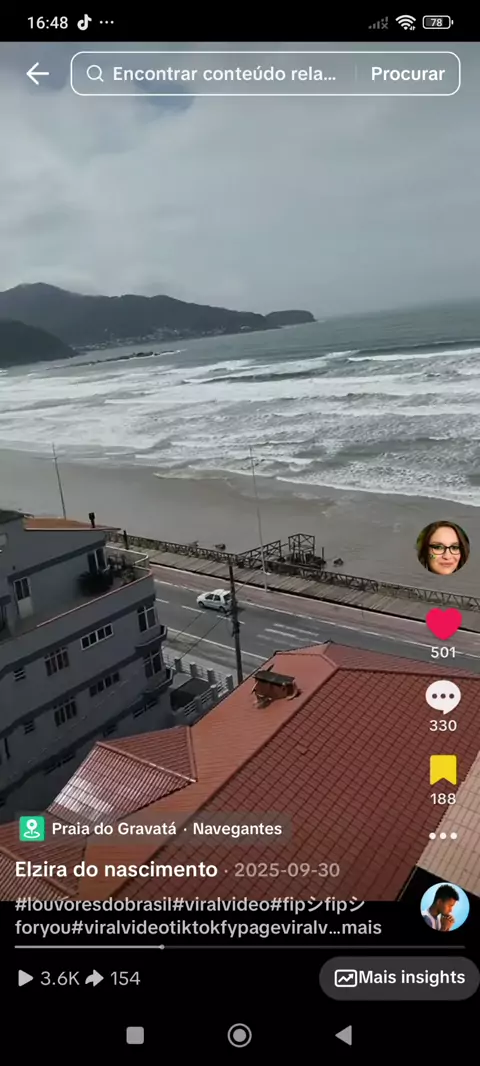Open the Praia do Gravatá location tag
Viewport: 480px width, 1066px height.
(x=151, y=829)
